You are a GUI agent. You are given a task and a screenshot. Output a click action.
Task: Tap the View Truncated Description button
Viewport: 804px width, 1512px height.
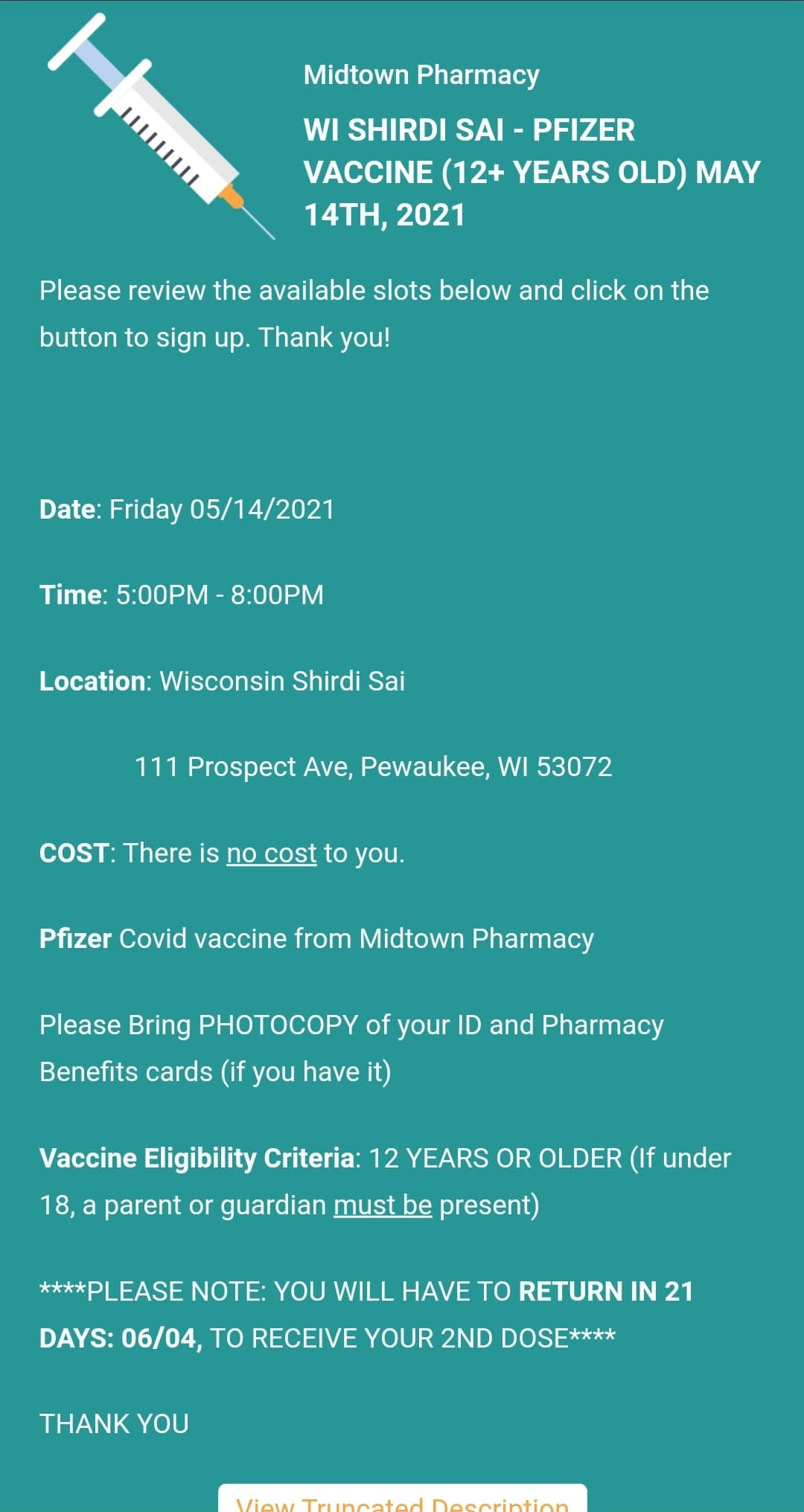coord(402,1502)
